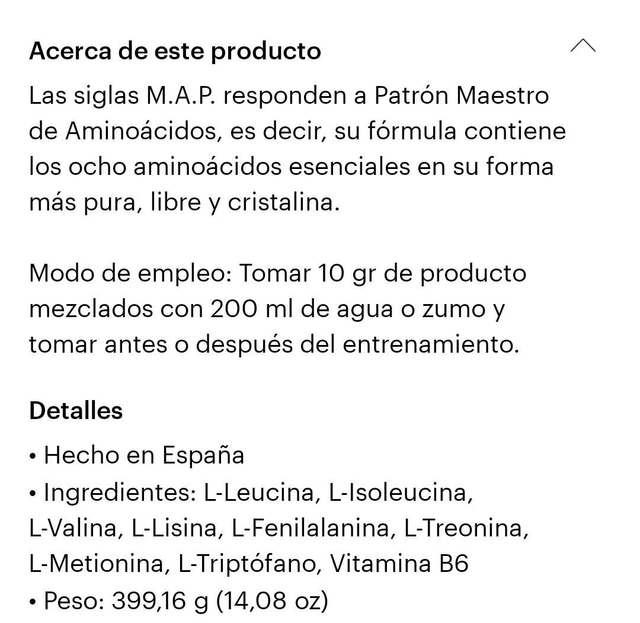The image size is (640, 623).
Task: Collapse the 'Acerca de este producto' section
Action: pyautogui.click(x=582, y=47)
